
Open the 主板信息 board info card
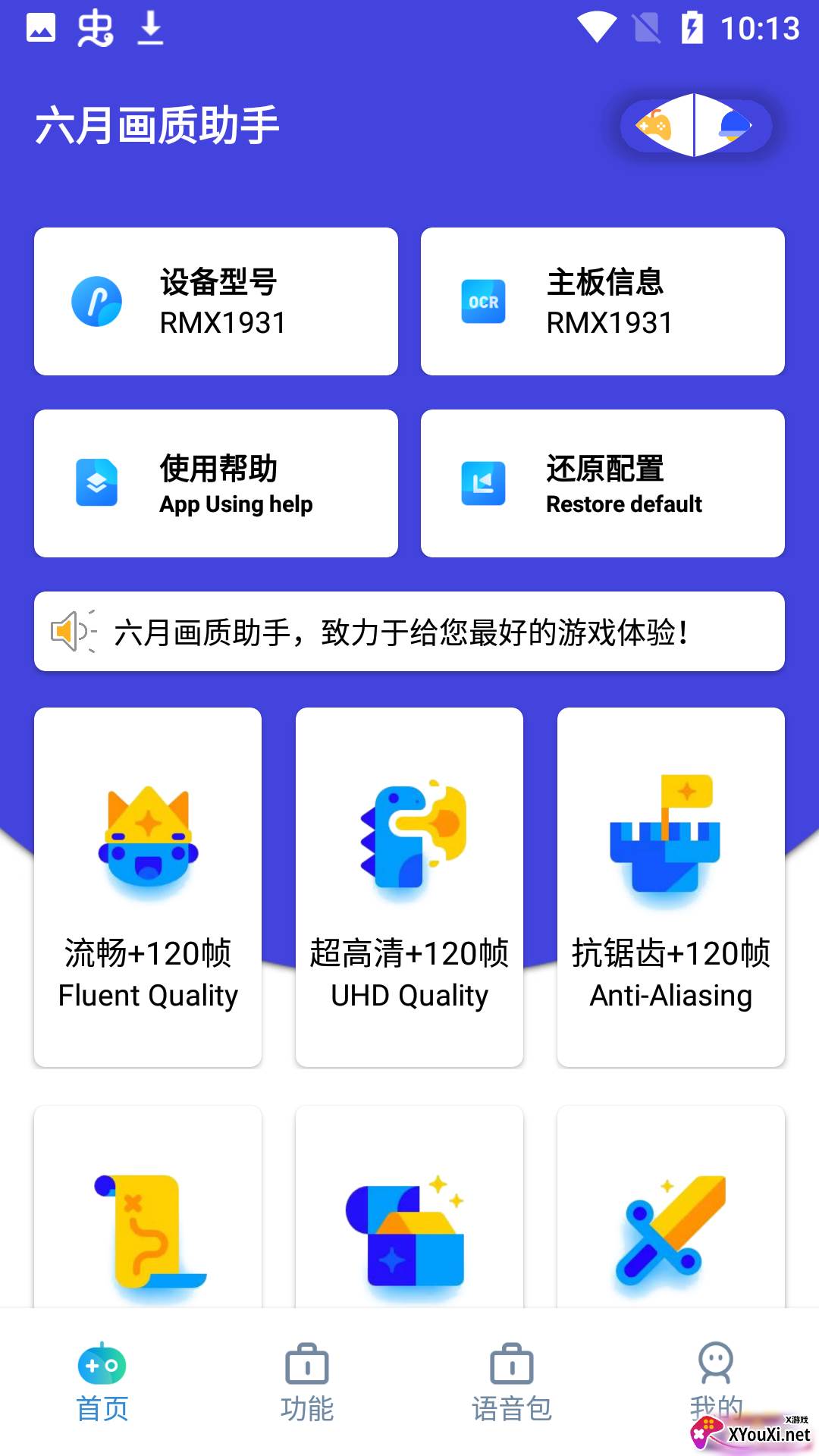(x=603, y=302)
